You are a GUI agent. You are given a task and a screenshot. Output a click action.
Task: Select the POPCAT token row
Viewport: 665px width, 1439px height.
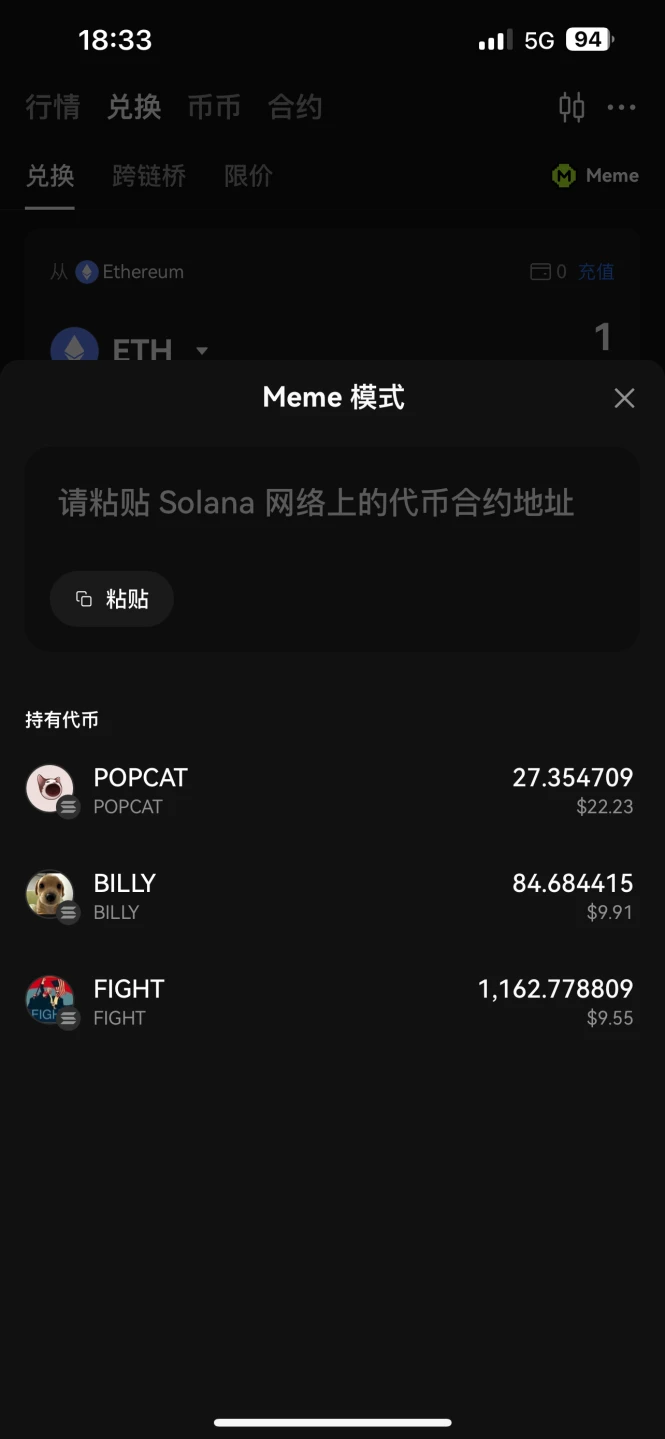[x=330, y=791]
